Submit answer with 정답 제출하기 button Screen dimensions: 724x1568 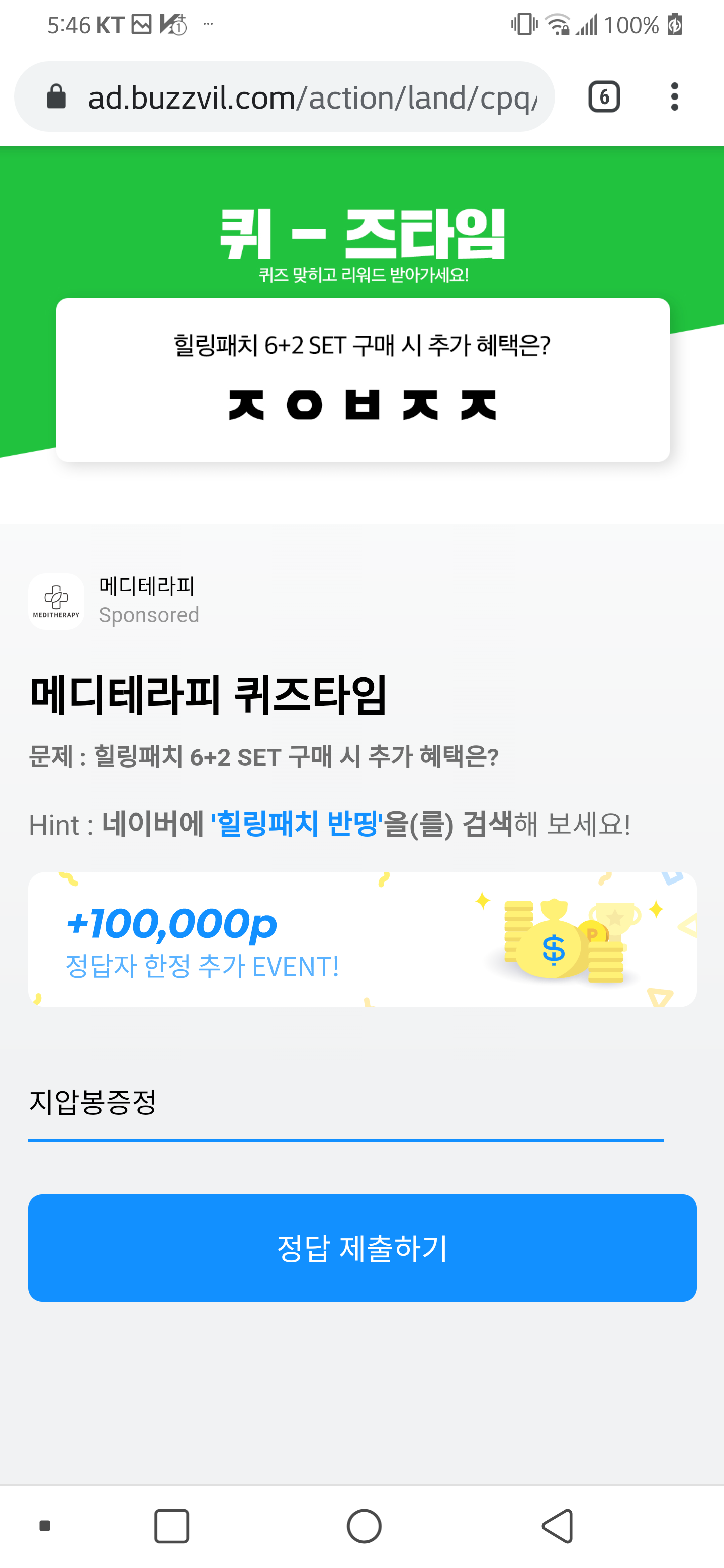361,1247
